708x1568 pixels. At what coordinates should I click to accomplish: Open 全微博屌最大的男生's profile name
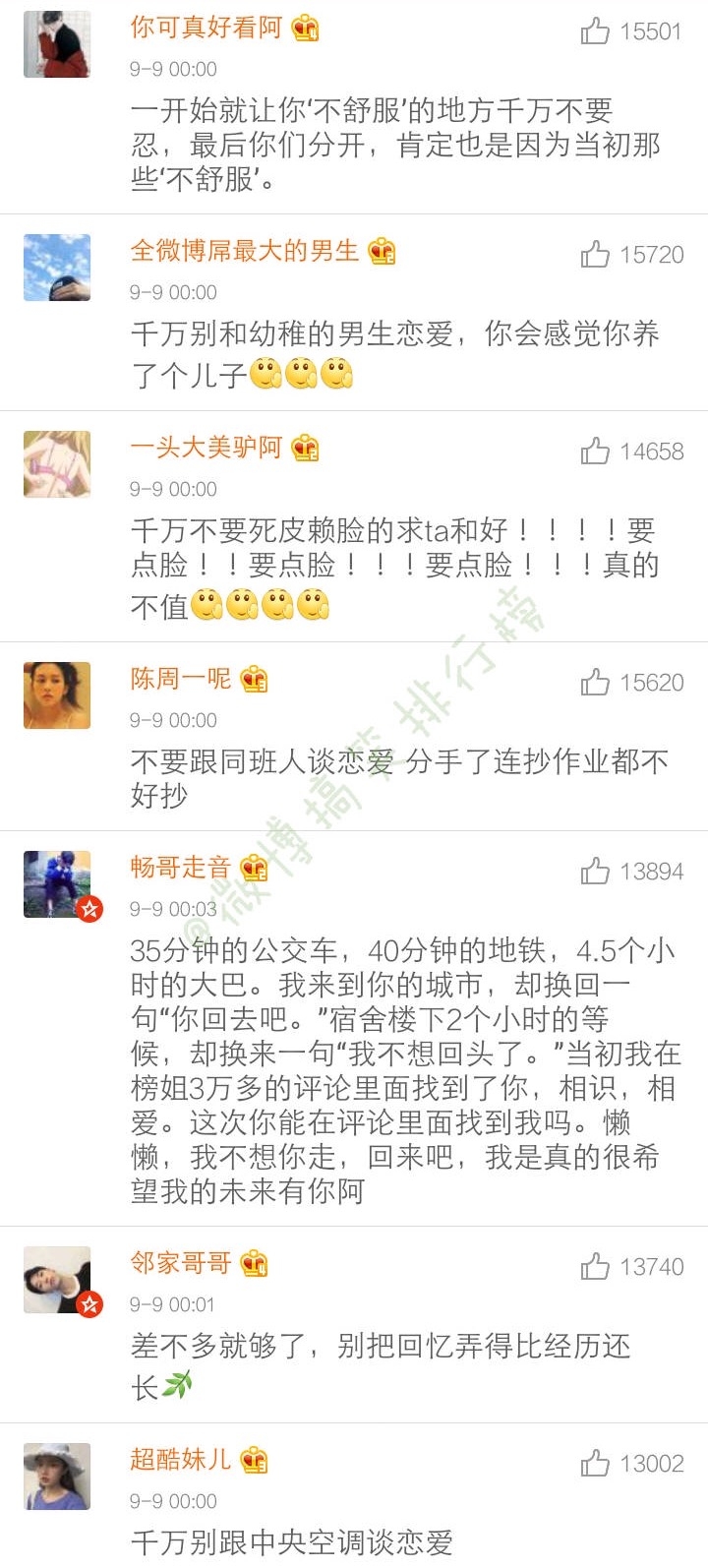pyautogui.click(x=245, y=251)
